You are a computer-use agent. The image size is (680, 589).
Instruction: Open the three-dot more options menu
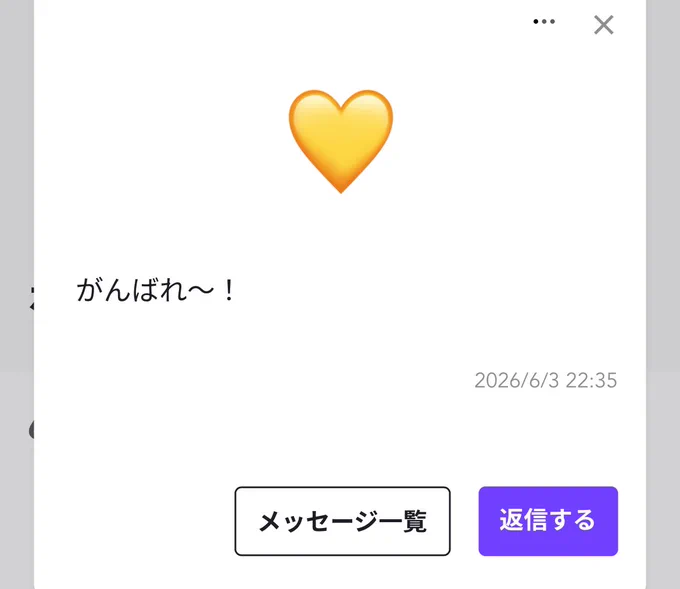pos(544,21)
